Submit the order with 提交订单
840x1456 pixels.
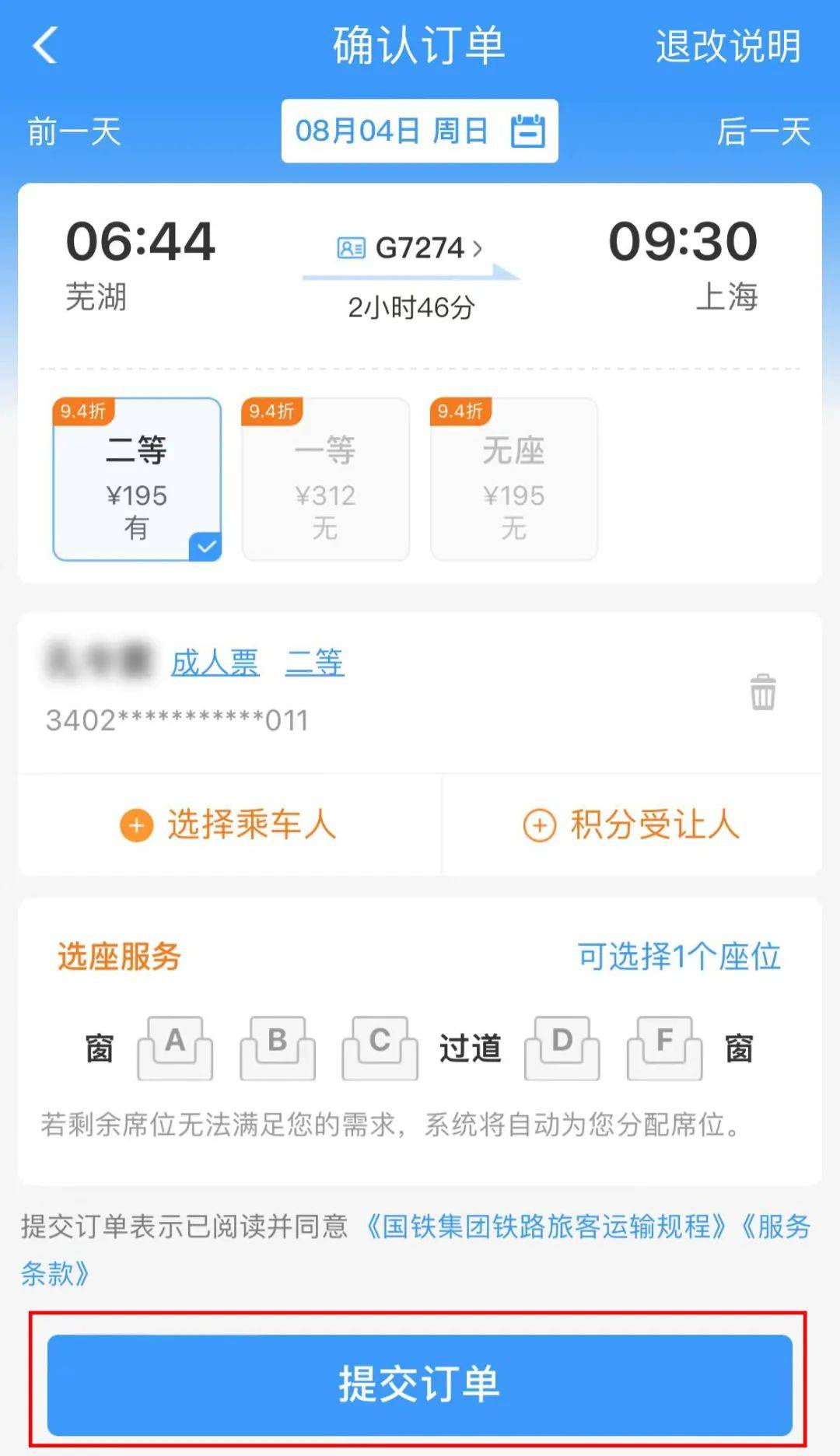coord(419,1384)
